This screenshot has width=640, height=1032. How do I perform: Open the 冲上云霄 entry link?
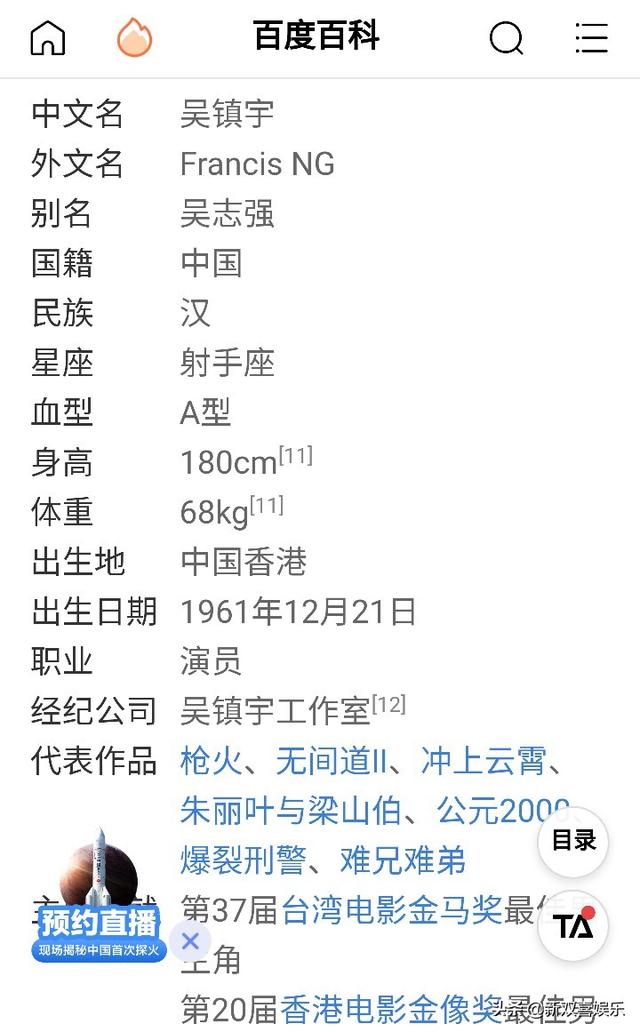tap(483, 761)
